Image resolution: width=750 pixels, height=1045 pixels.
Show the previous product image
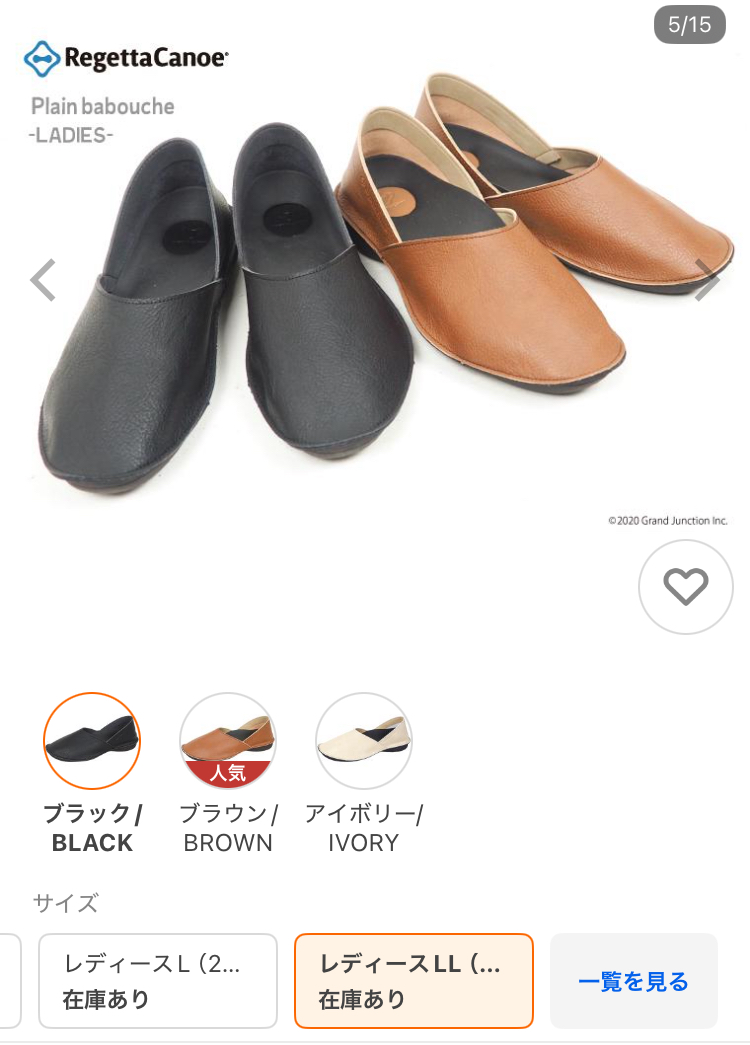[x=42, y=281]
